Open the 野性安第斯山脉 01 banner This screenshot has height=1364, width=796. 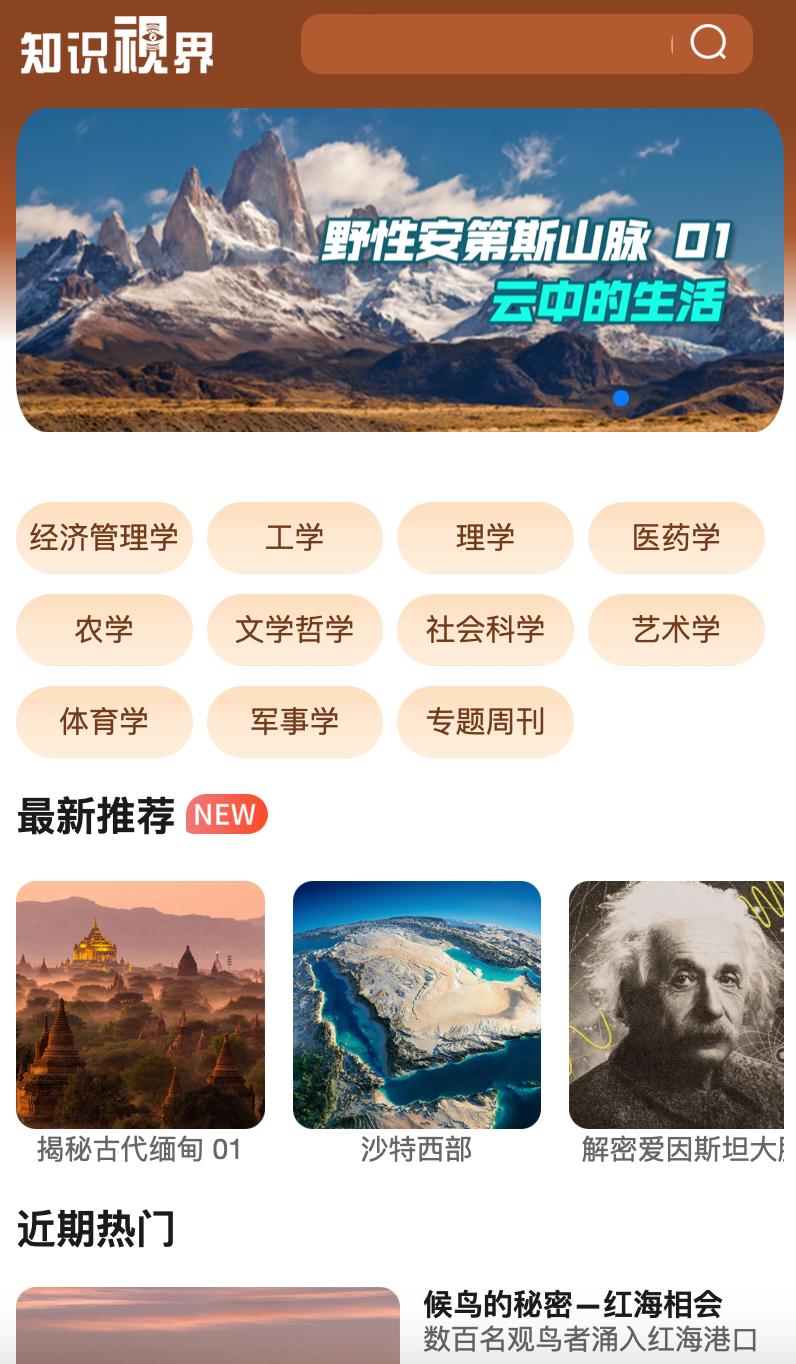[398, 270]
